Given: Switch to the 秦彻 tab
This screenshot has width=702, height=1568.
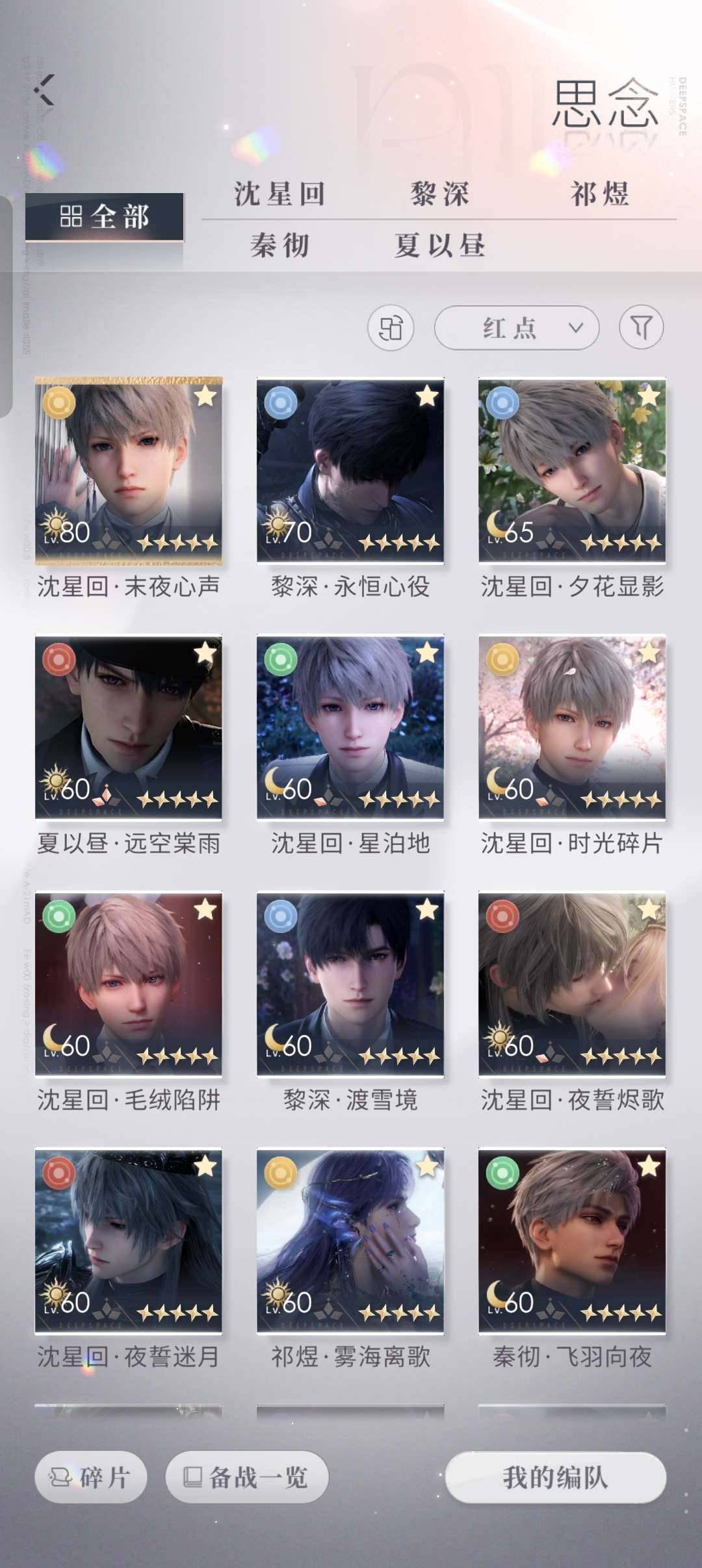Looking at the screenshot, I should click(x=279, y=246).
